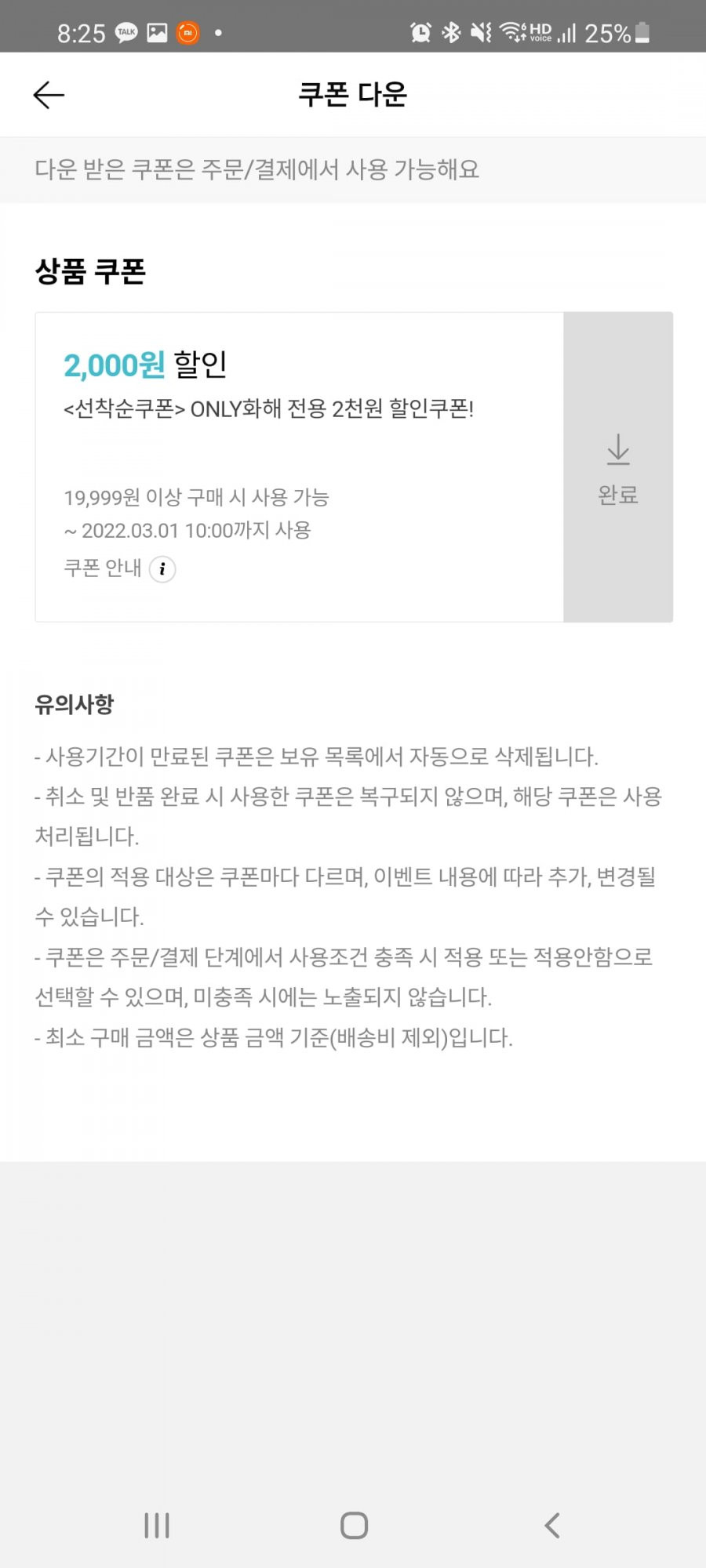Tap the 완료 download button on the coupon
The image size is (706, 1568).
click(618, 467)
